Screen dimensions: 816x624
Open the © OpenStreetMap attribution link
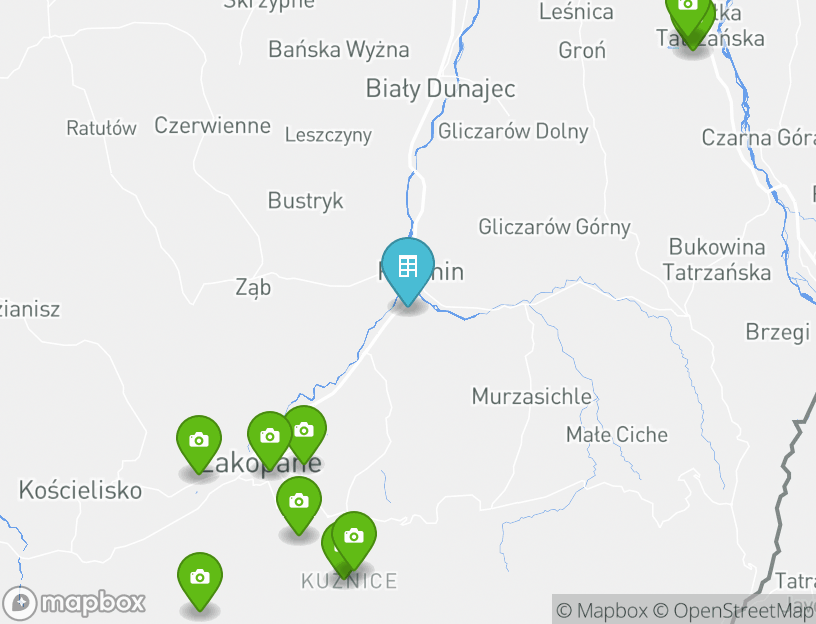pyautogui.click(x=735, y=610)
